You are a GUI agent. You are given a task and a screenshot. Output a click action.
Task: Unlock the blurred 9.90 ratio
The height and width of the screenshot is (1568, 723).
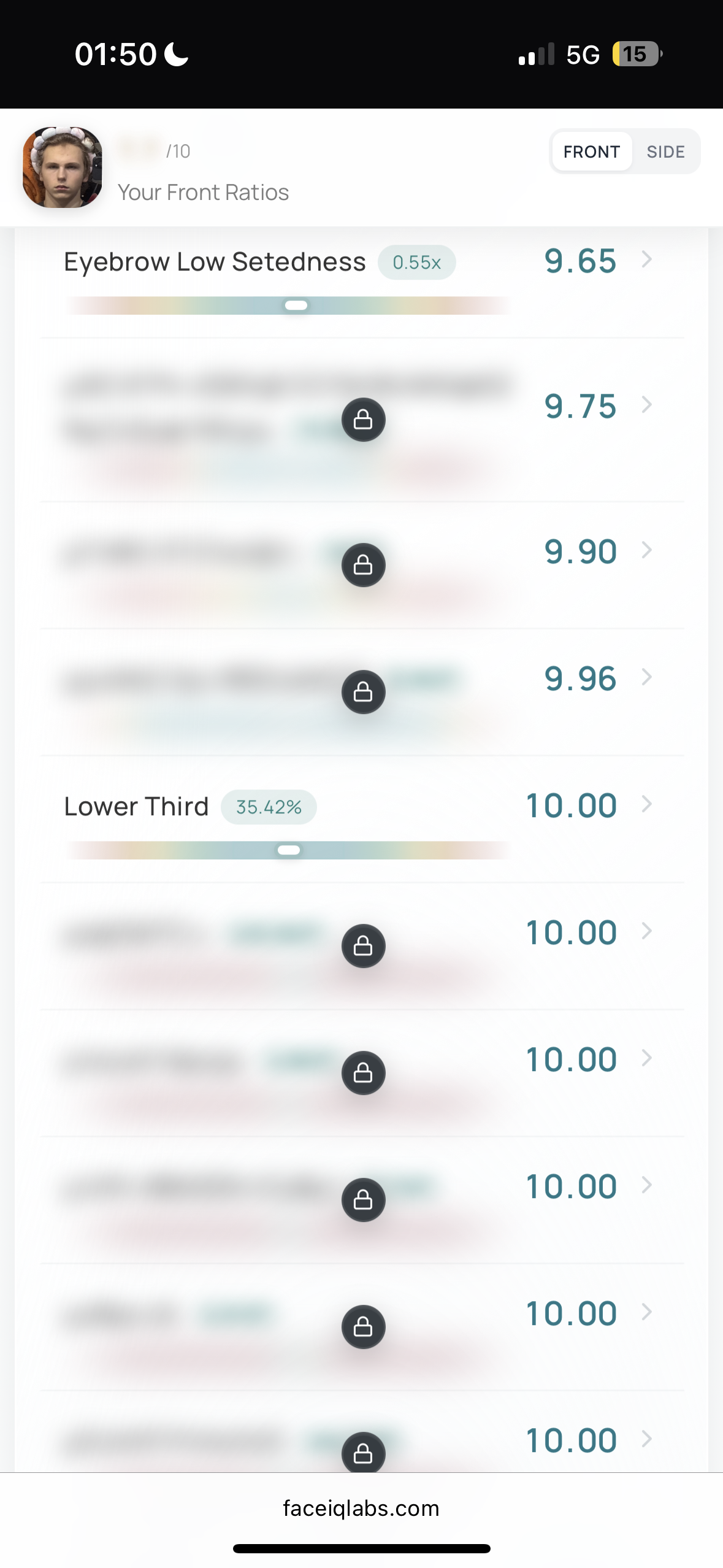(364, 565)
